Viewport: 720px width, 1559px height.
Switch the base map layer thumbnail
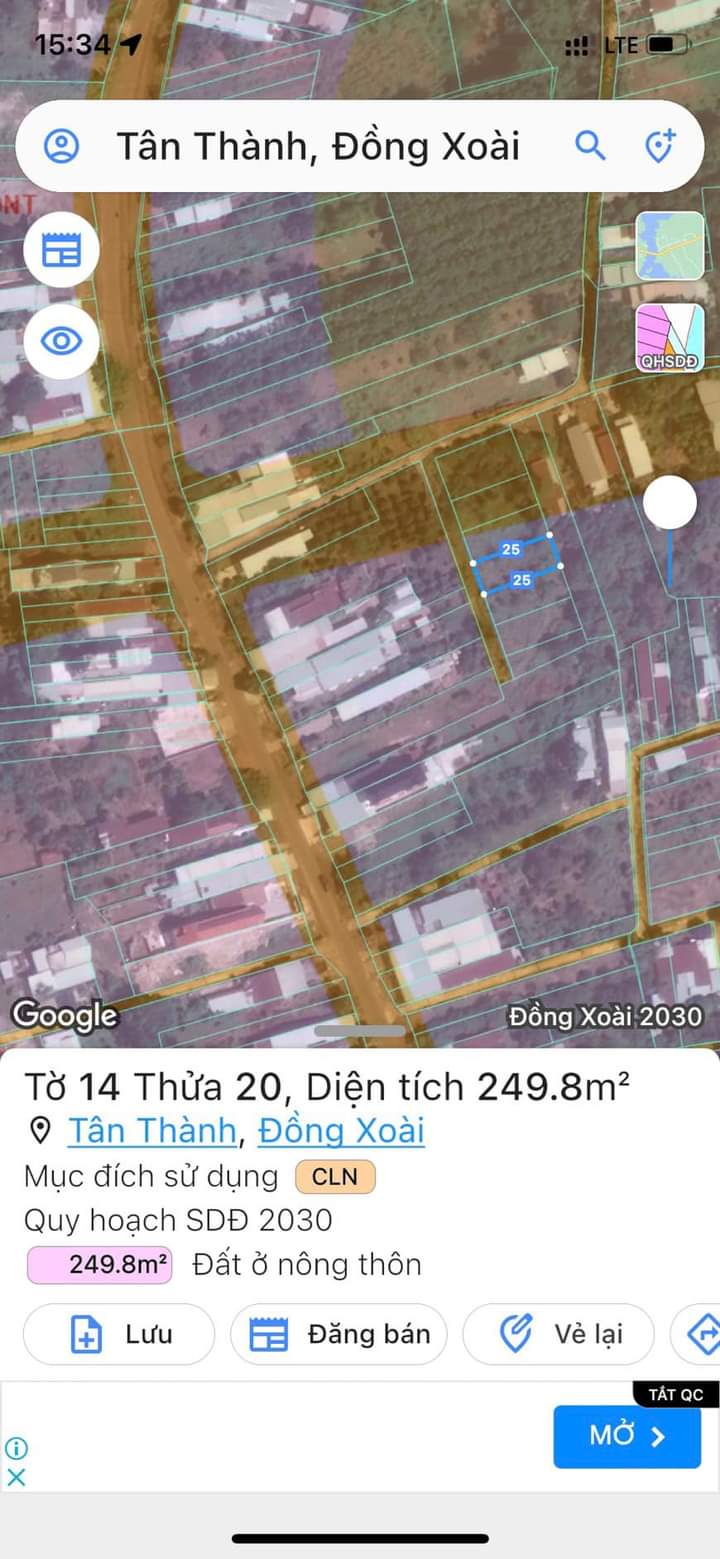click(670, 246)
